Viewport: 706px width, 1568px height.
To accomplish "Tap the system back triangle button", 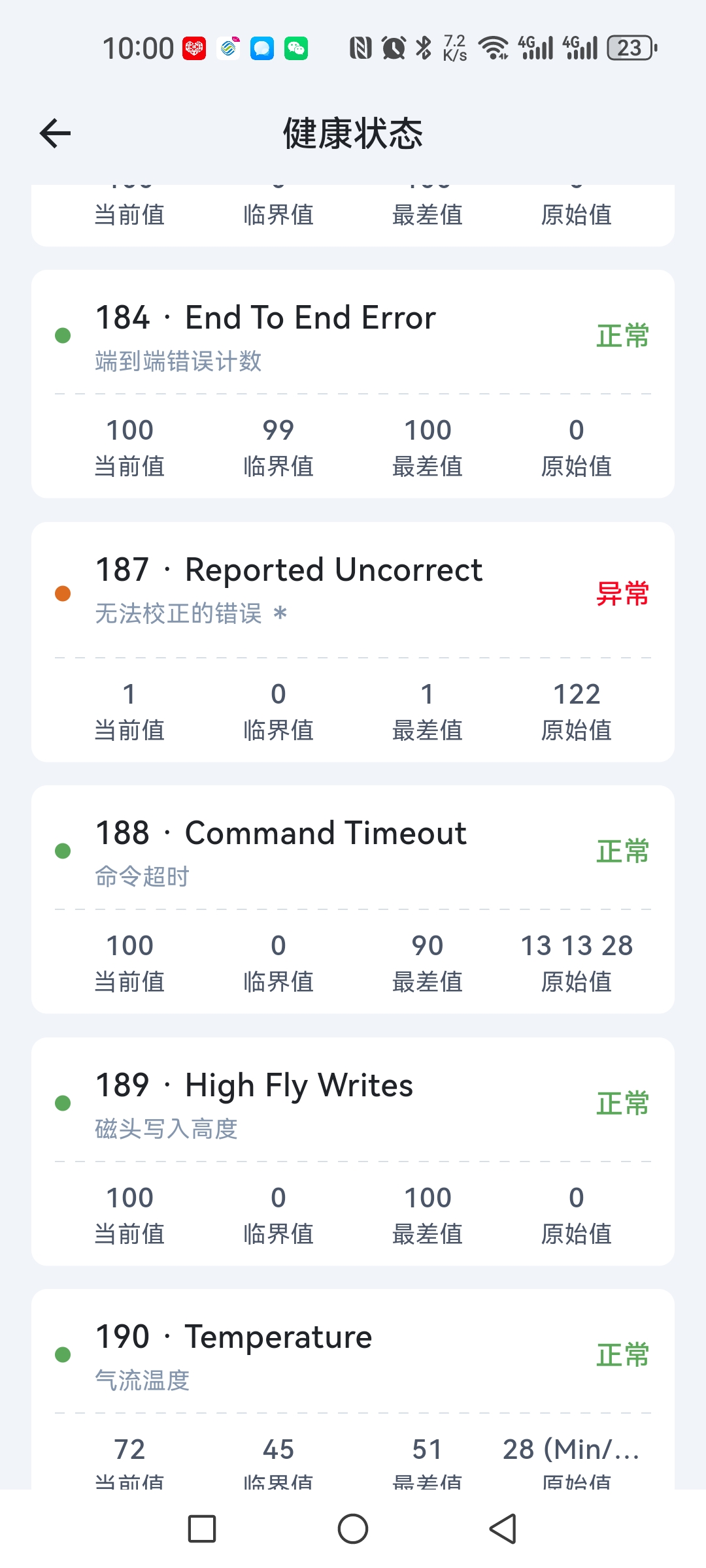I will point(503,1529).
